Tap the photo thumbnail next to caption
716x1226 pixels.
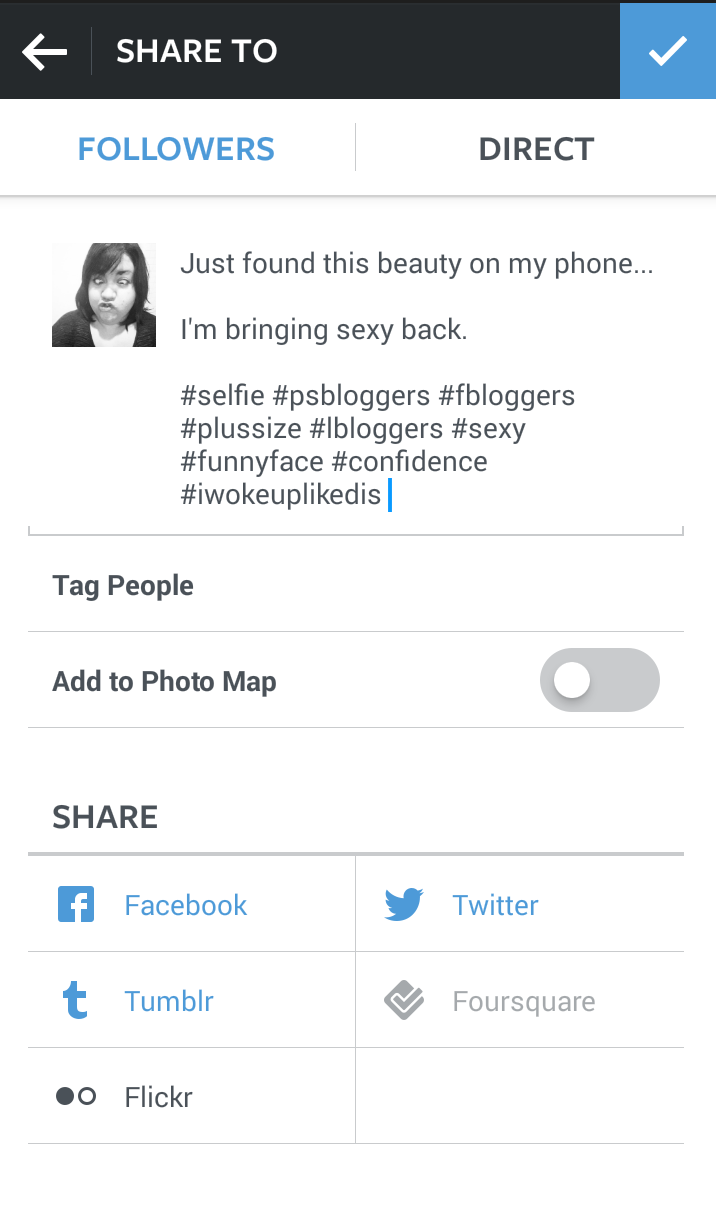[x=104, y=295]
